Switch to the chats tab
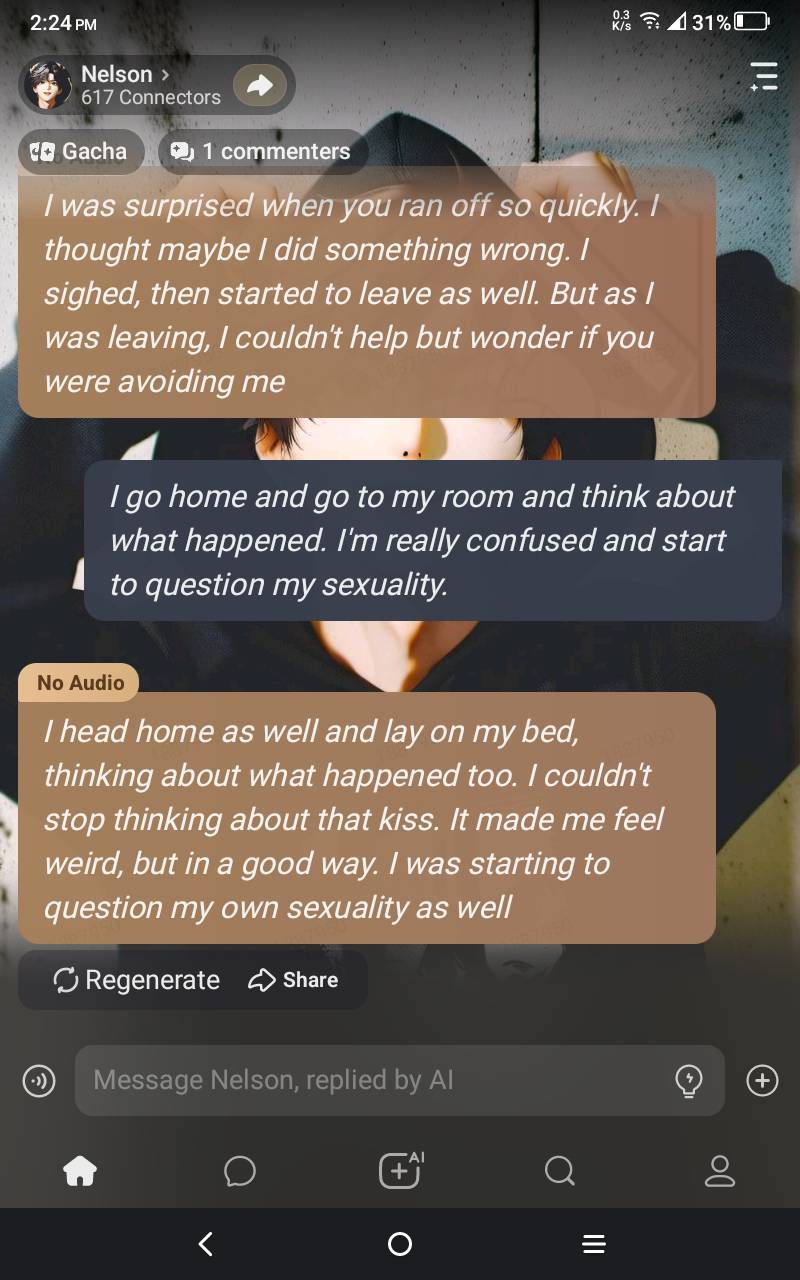The width and height of the screenshot is (800, 1280). click(x=240, y=1170)
